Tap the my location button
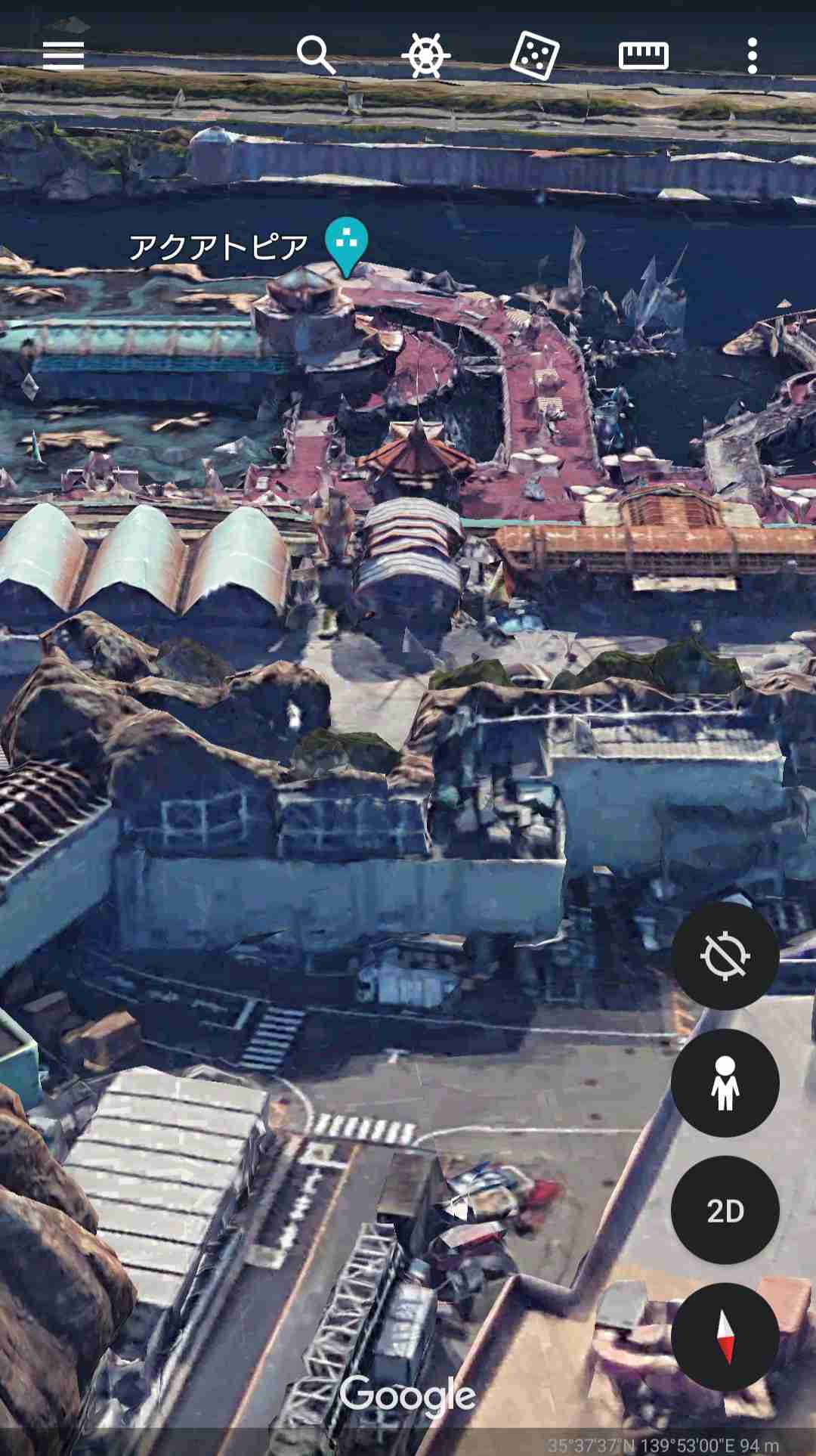Screen dimensions: 816x1456 pos(725,956)
